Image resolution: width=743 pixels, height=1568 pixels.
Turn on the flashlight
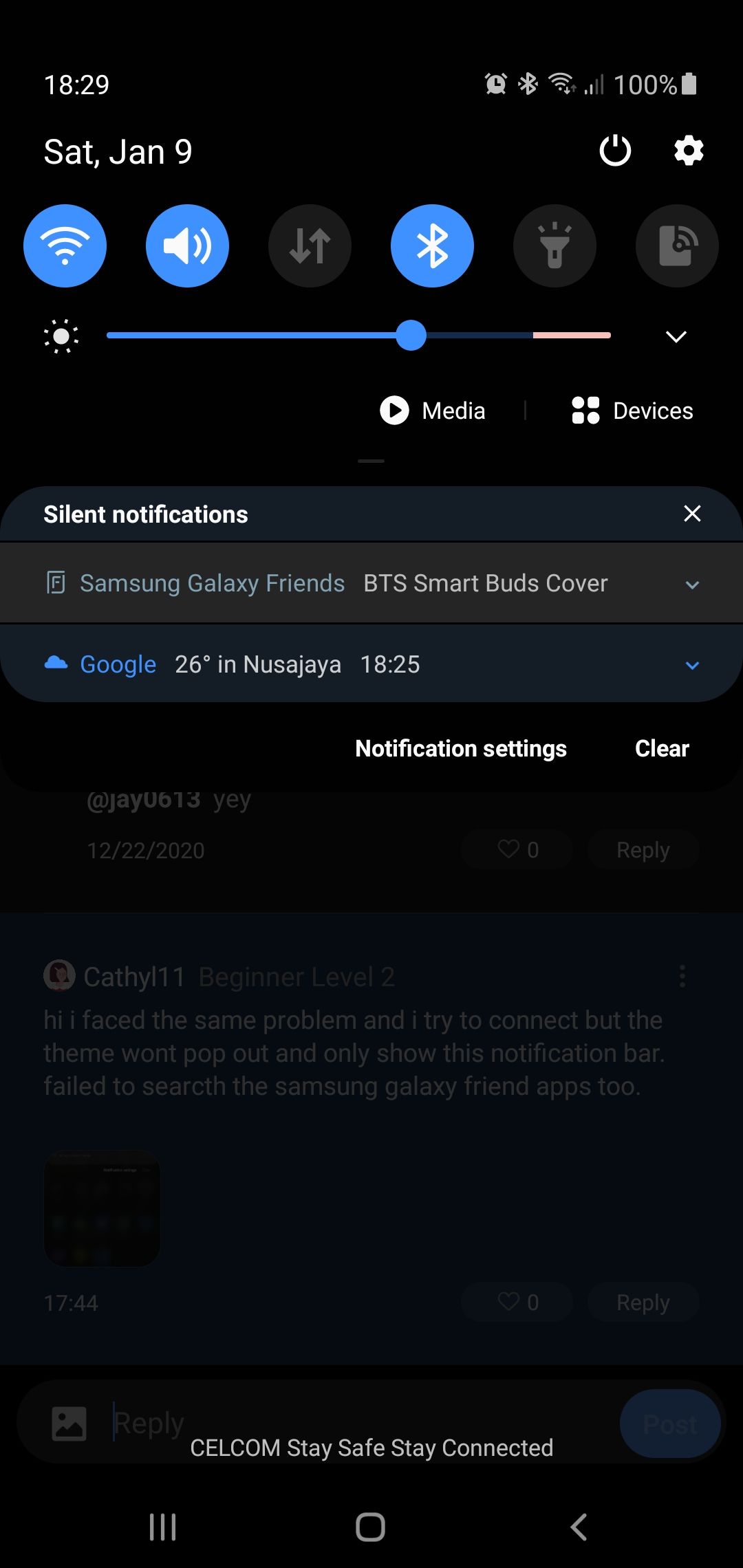(554, 246)
